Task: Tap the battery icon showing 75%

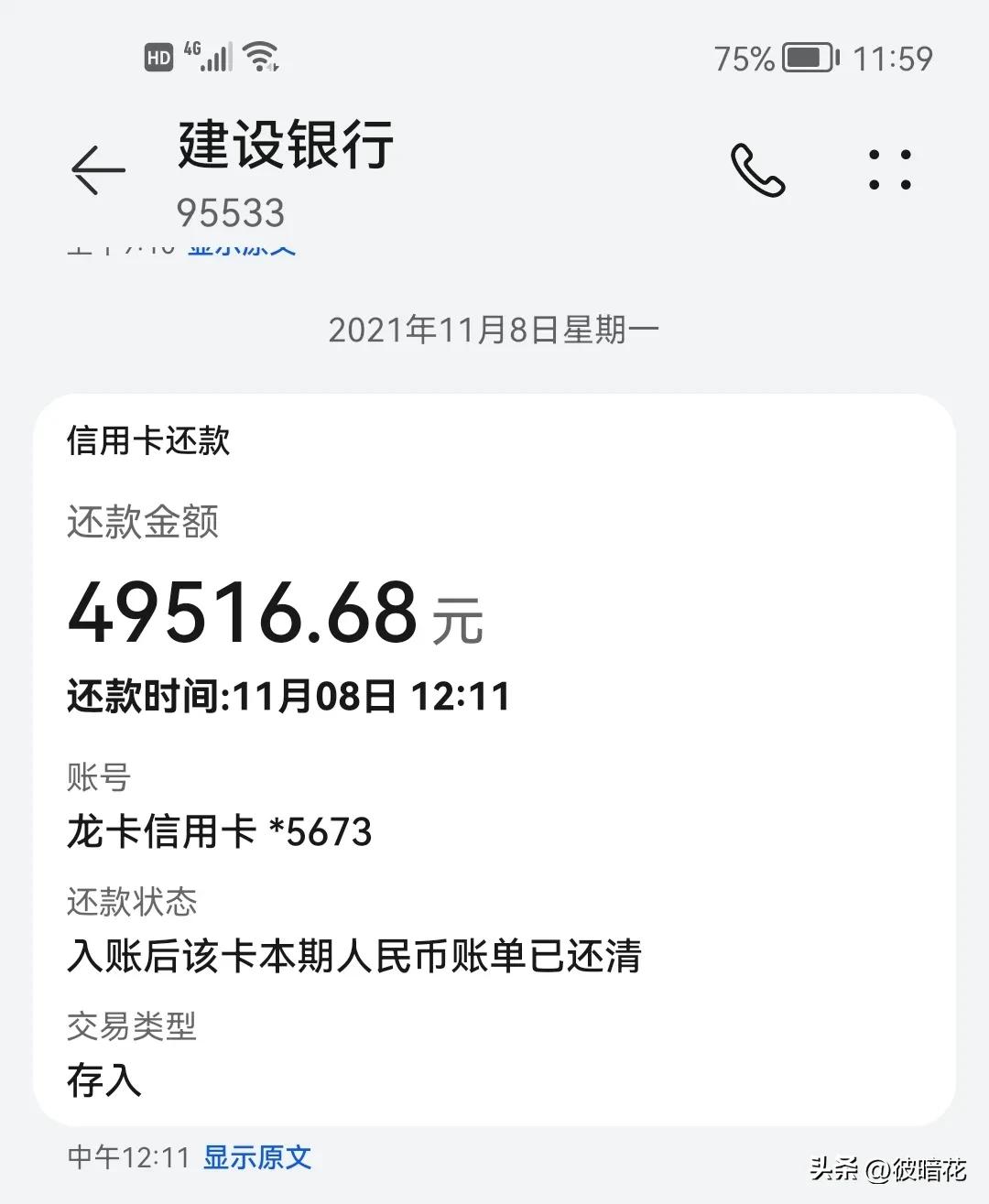Action: 804,57
